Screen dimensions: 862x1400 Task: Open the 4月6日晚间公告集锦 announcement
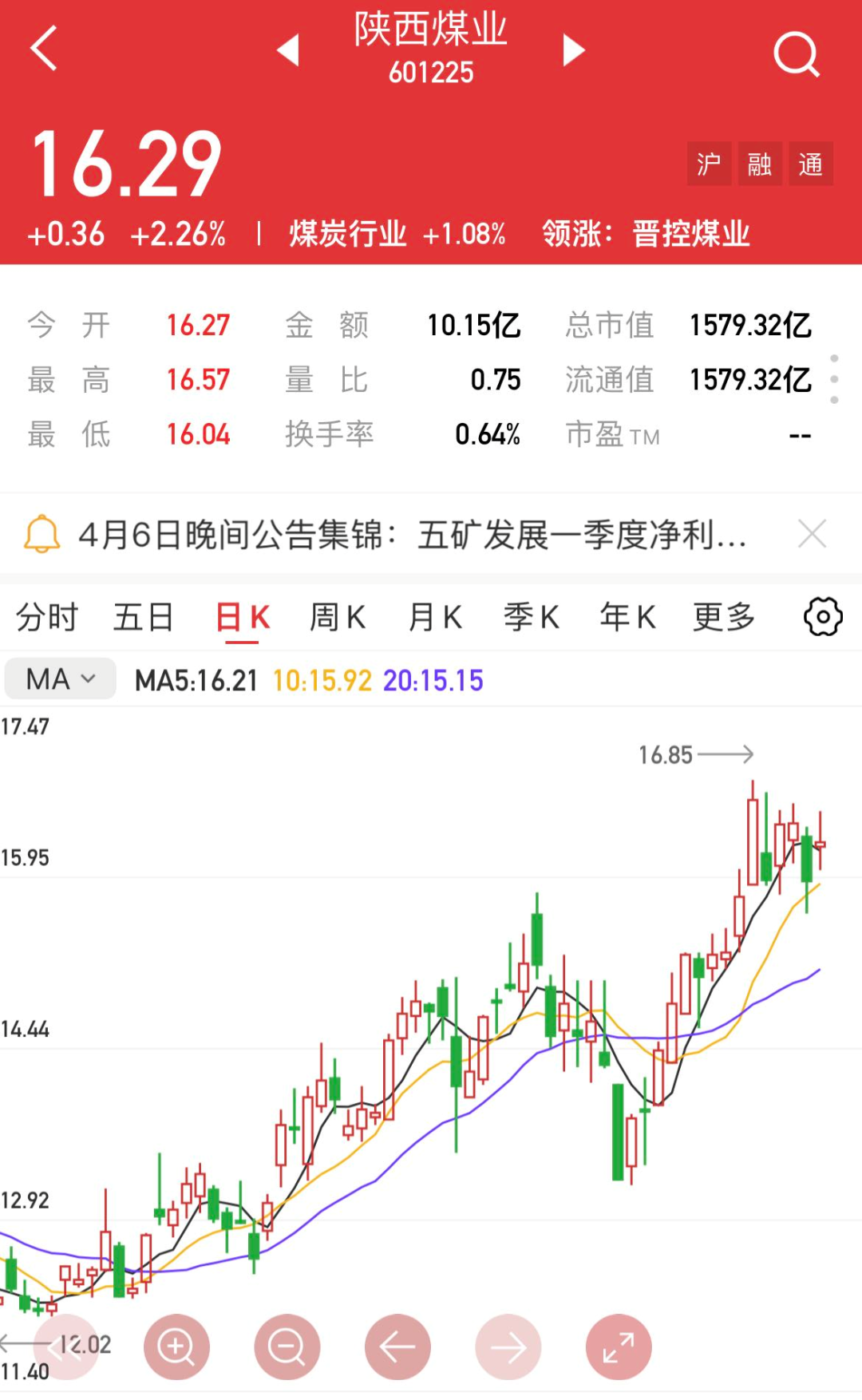point(411,535)
